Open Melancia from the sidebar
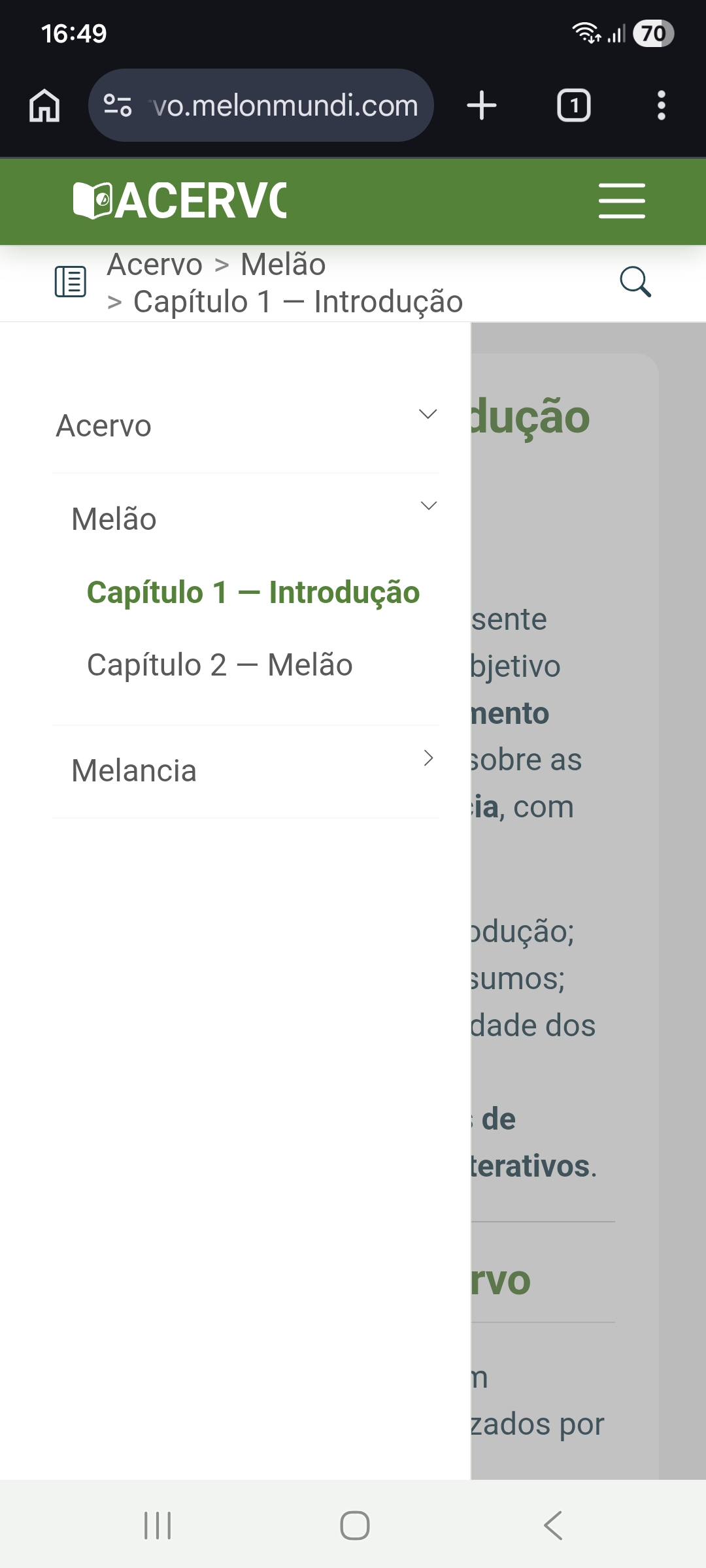Screen dimensions: 706x1568 134,771
